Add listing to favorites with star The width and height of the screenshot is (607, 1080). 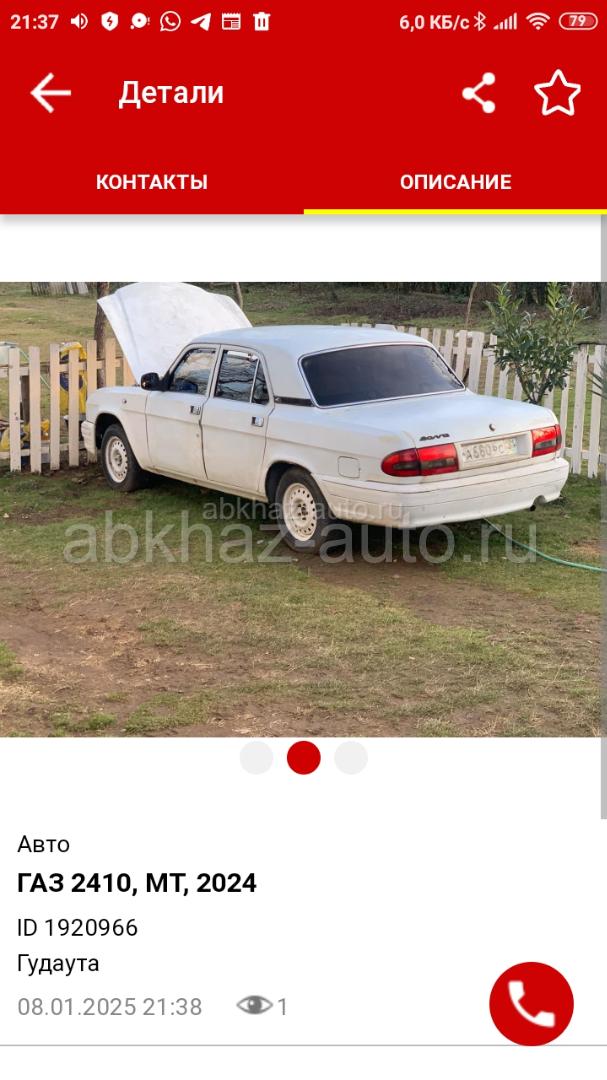pos(557,93)
